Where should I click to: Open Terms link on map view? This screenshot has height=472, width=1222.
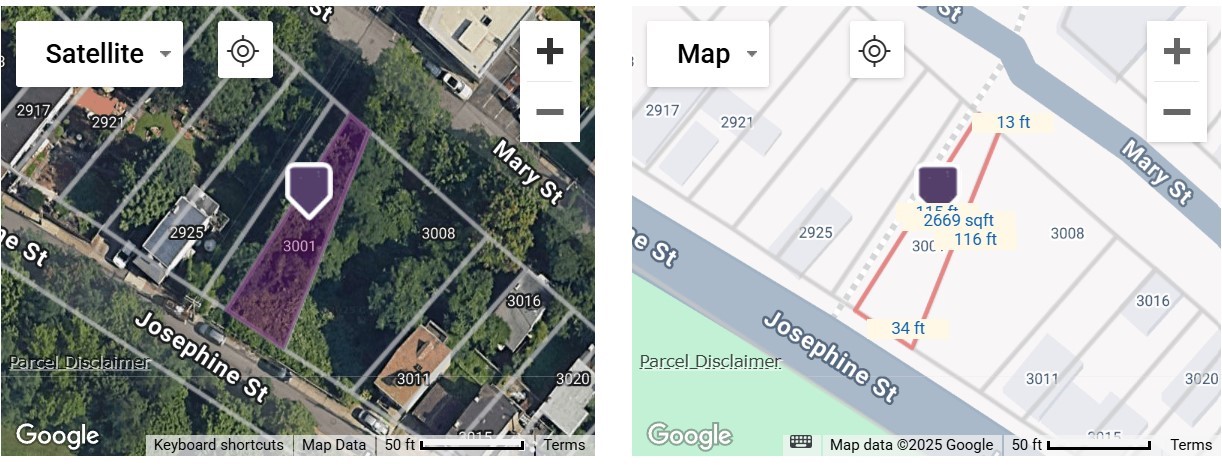point(1191,445)
